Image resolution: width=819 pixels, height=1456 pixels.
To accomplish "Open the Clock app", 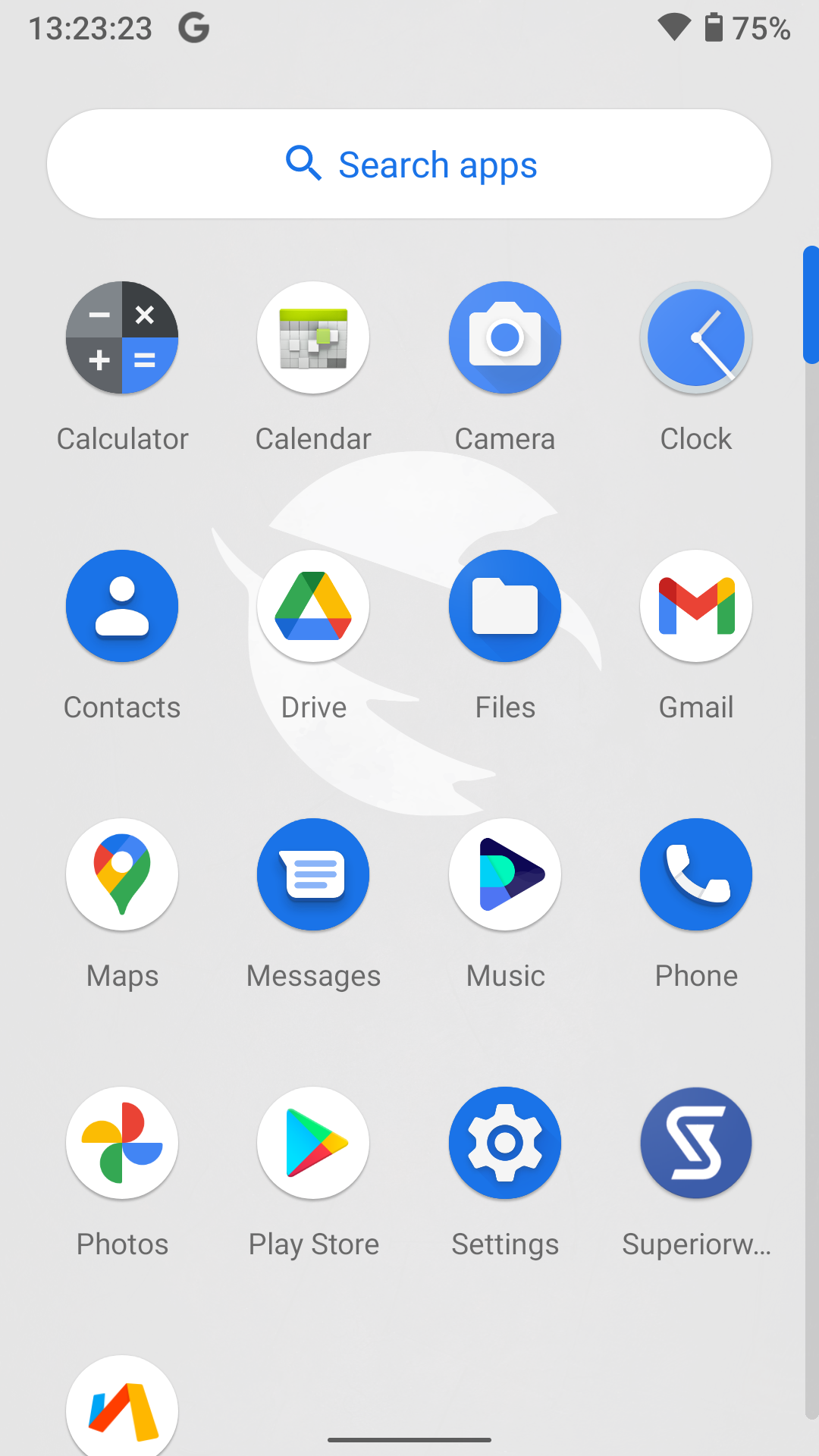I will tap(696, 338).
